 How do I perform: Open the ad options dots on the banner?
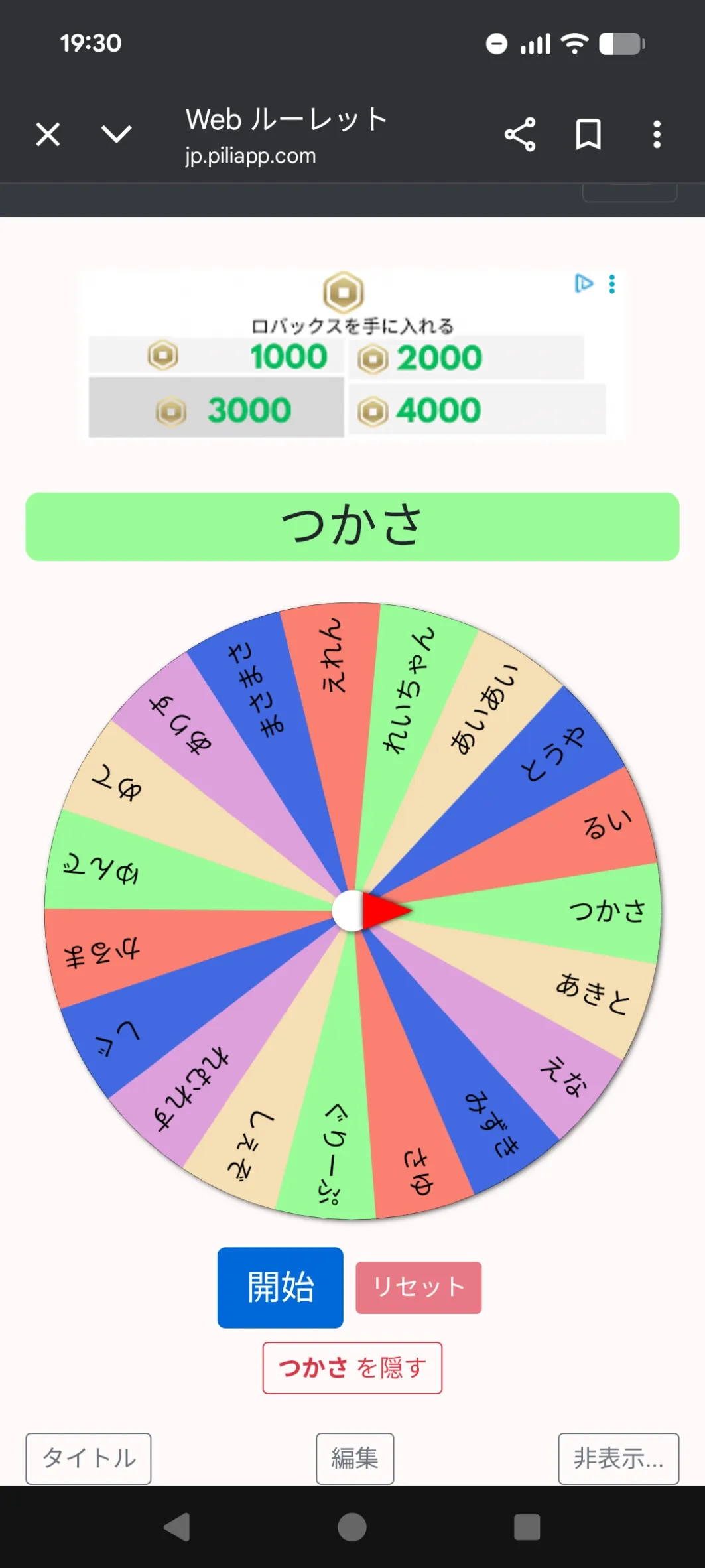612,284
